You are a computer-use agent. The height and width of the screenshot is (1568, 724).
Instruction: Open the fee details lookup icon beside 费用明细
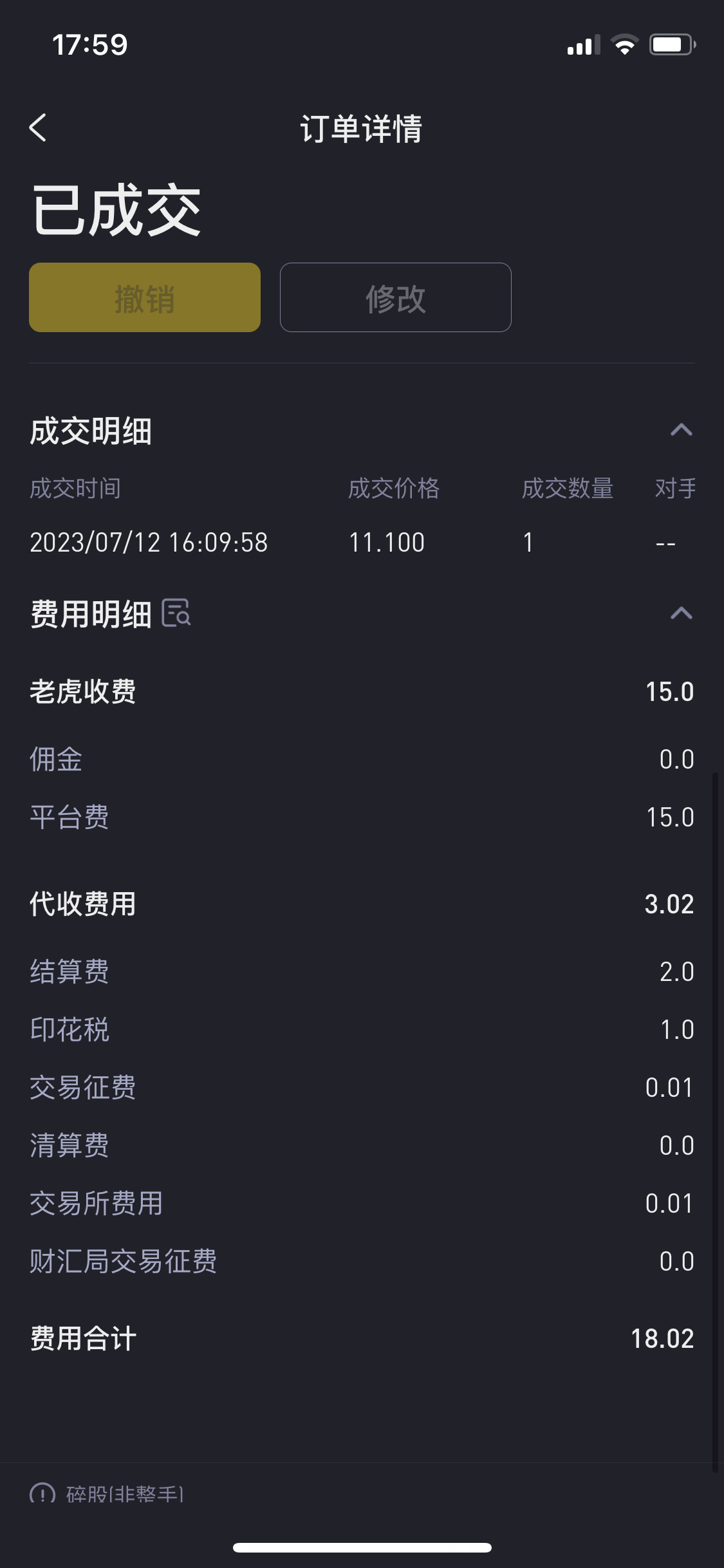176,613
